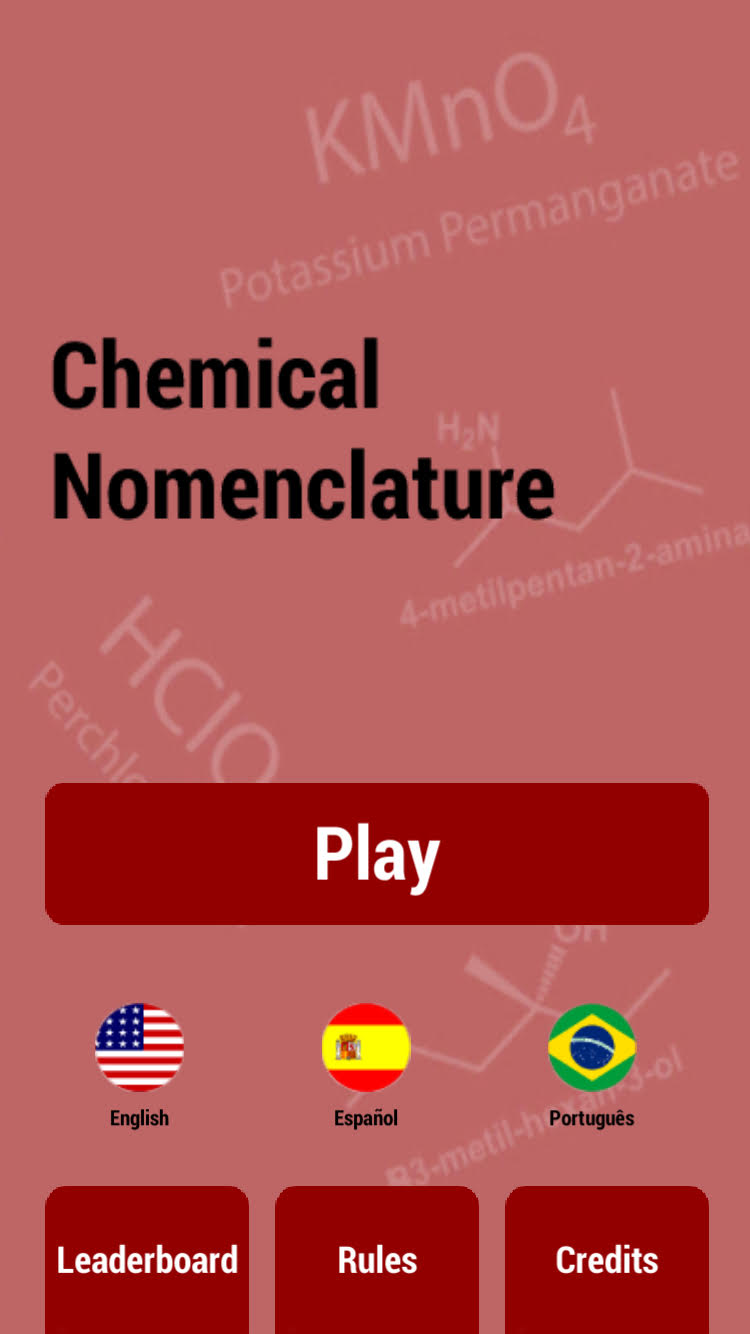This screenshot has height=1334, width=750.
Task: Start the game with the Play button
Action: point(376,853)
